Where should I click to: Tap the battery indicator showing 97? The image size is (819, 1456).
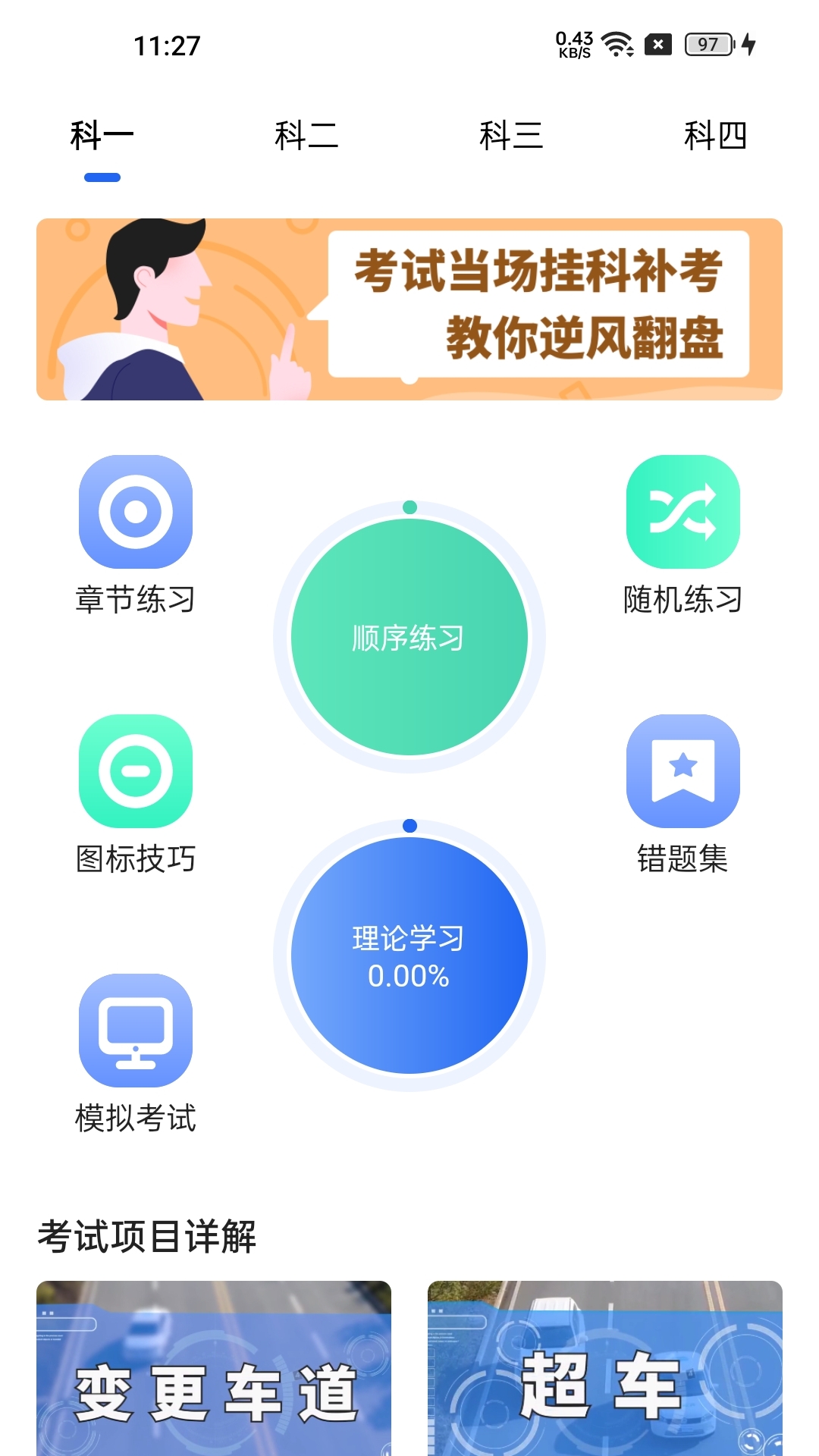(705, 45)
